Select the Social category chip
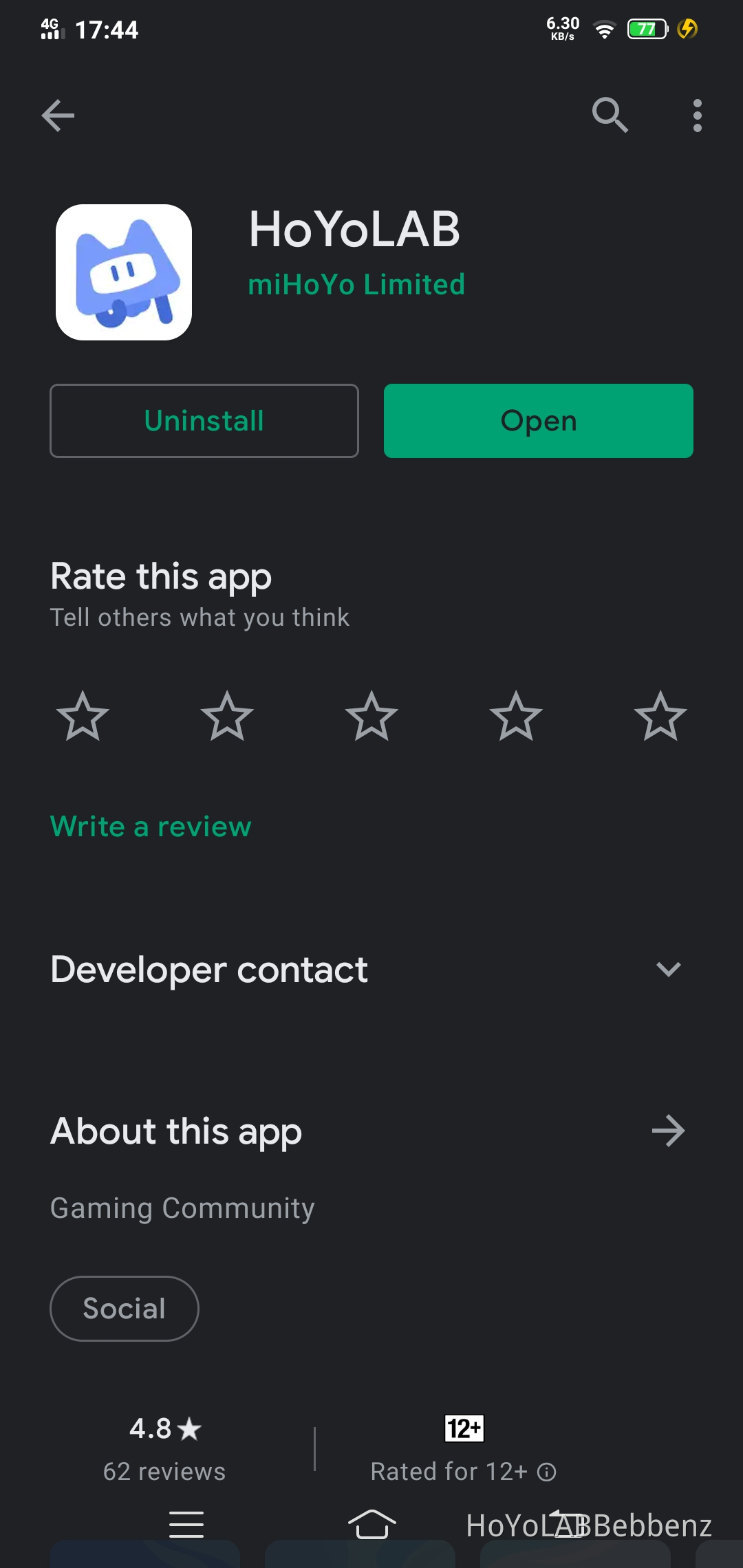The height and width of the screenshot is (1568, 743). point(124,1307)
